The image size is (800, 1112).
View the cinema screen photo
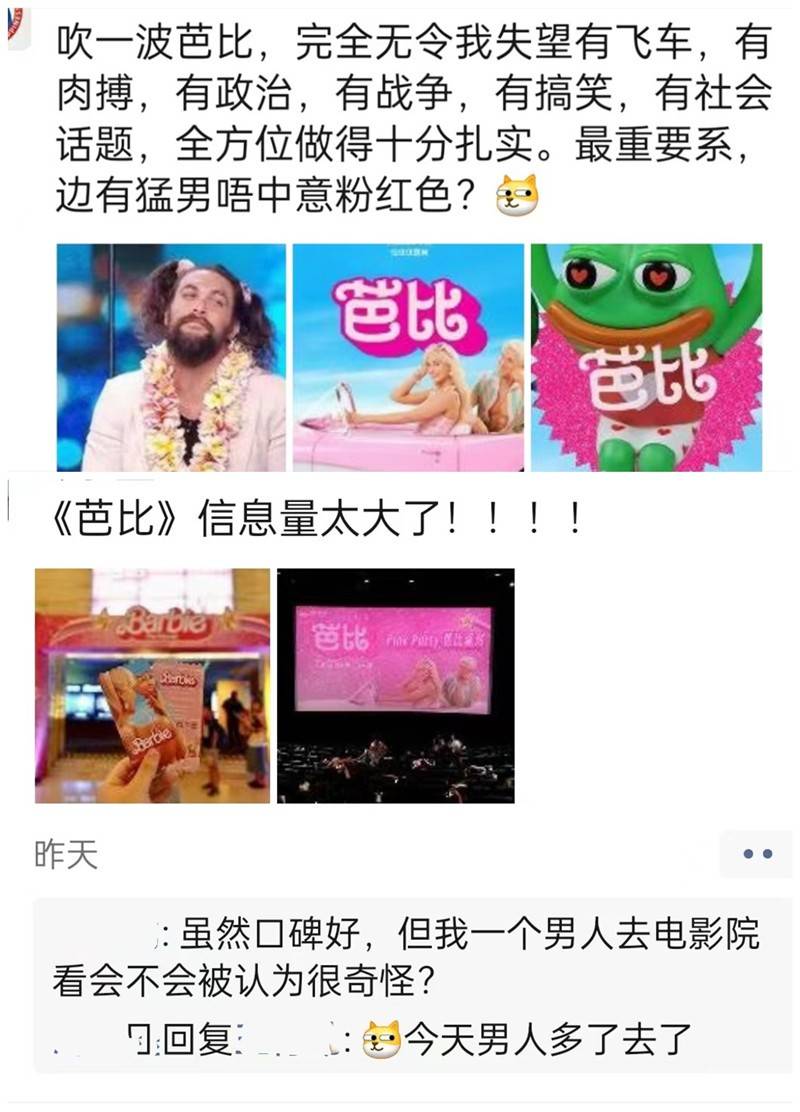tap(395, 685)
